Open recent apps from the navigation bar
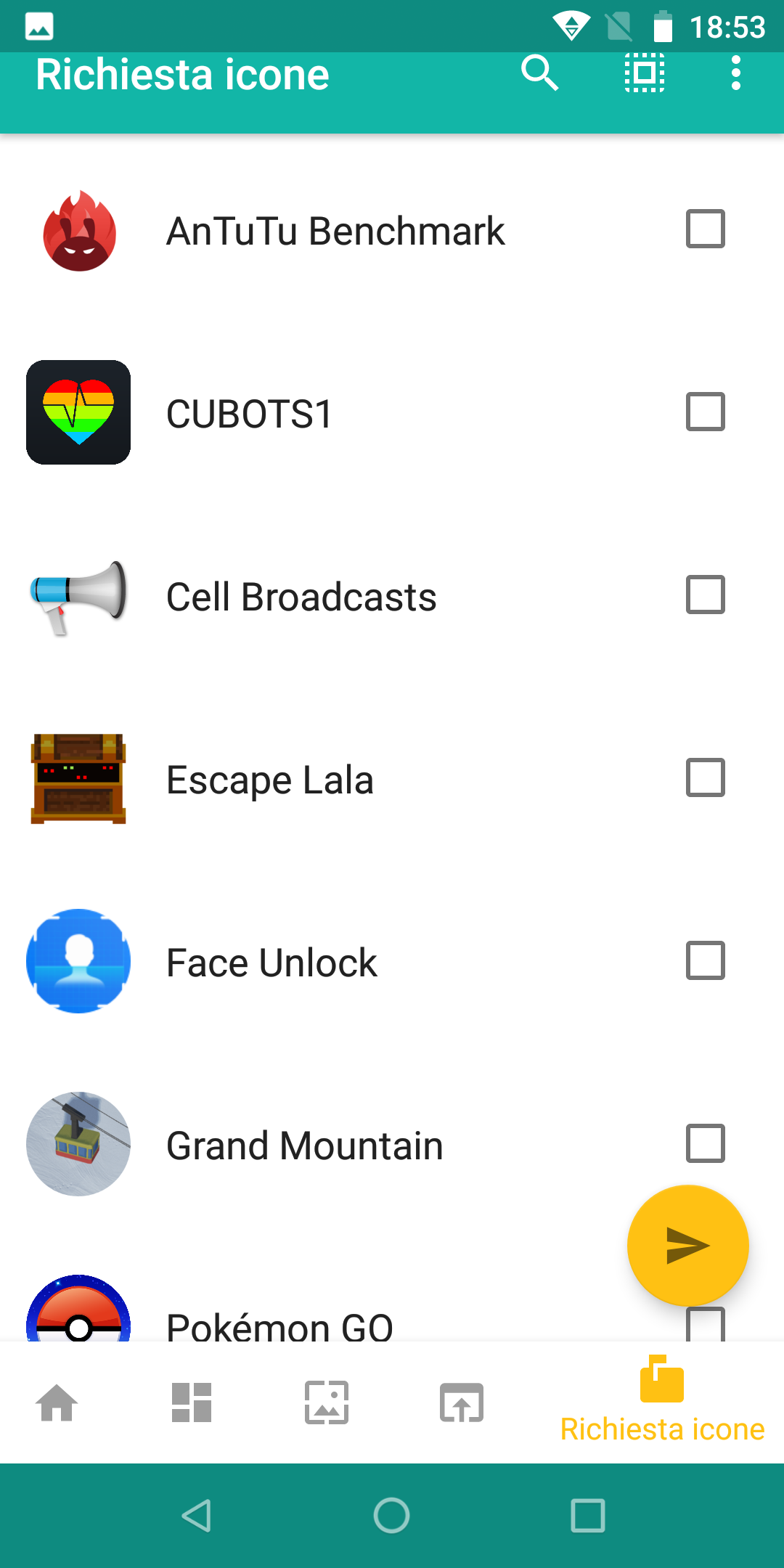Viewport: 784px width, 1568px height. pos(588,1516)
